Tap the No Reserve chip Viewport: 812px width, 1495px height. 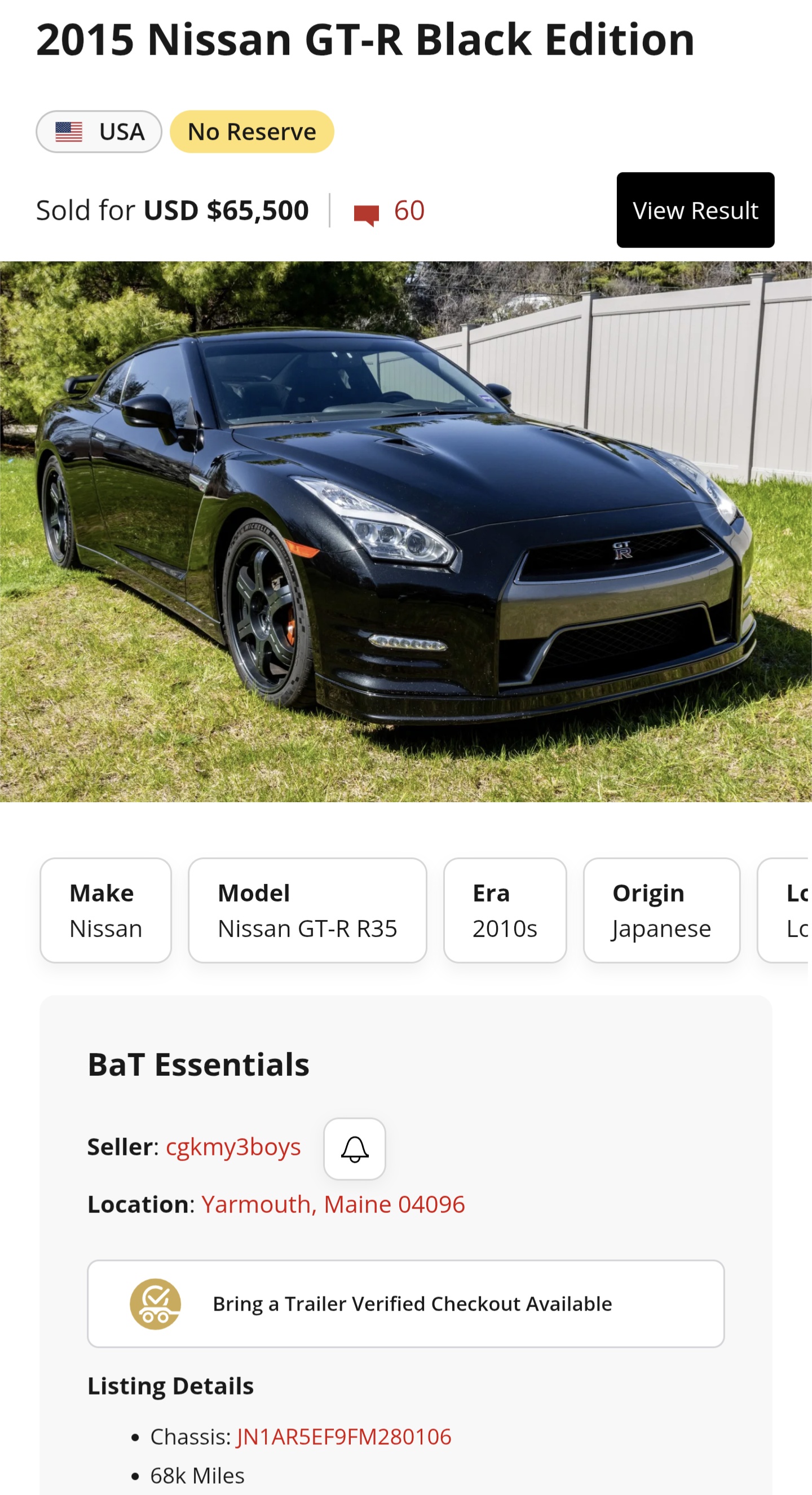pyautogui.click(x=251, y=132)
